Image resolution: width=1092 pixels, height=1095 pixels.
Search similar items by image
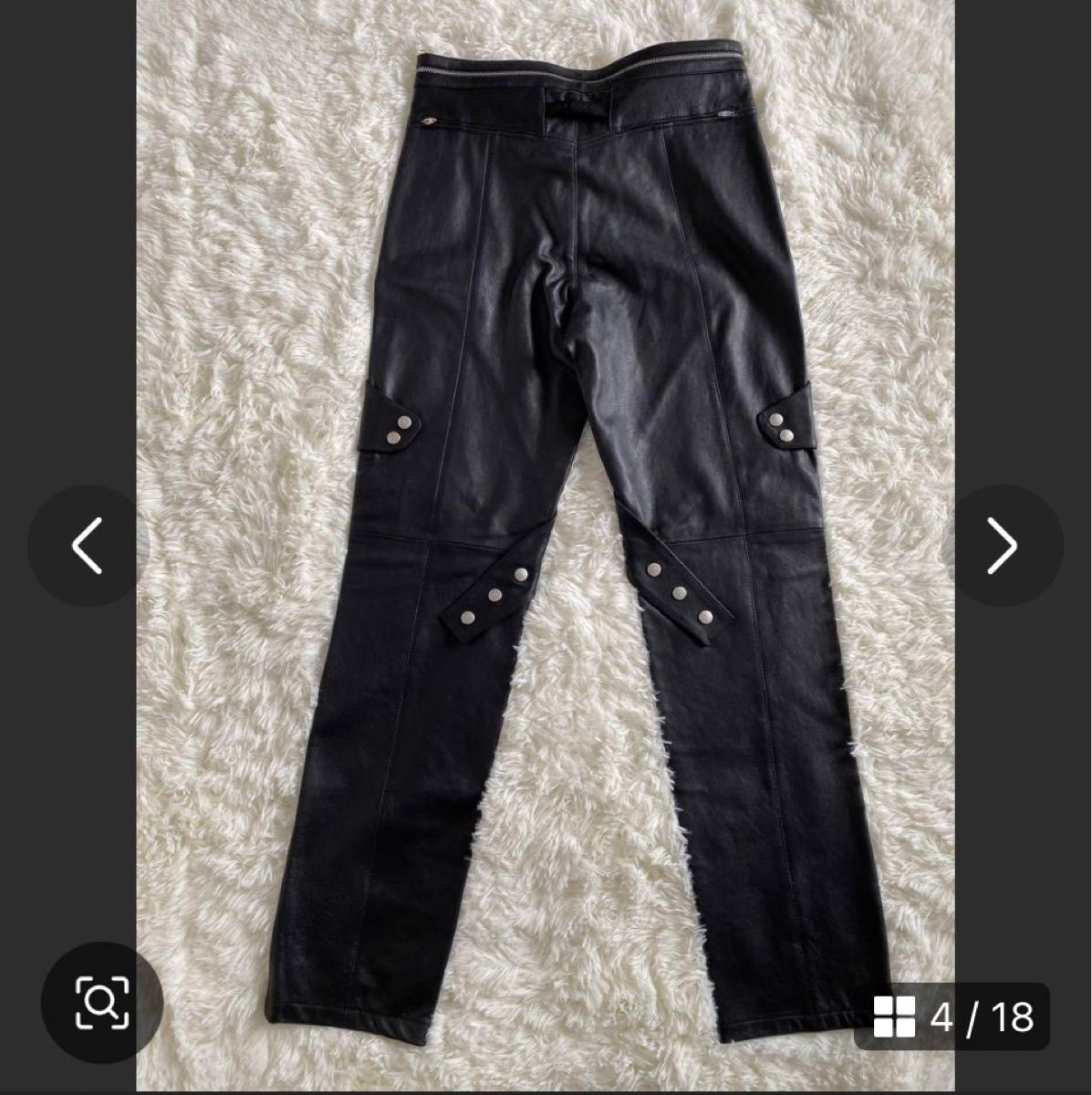[101, 1002]
